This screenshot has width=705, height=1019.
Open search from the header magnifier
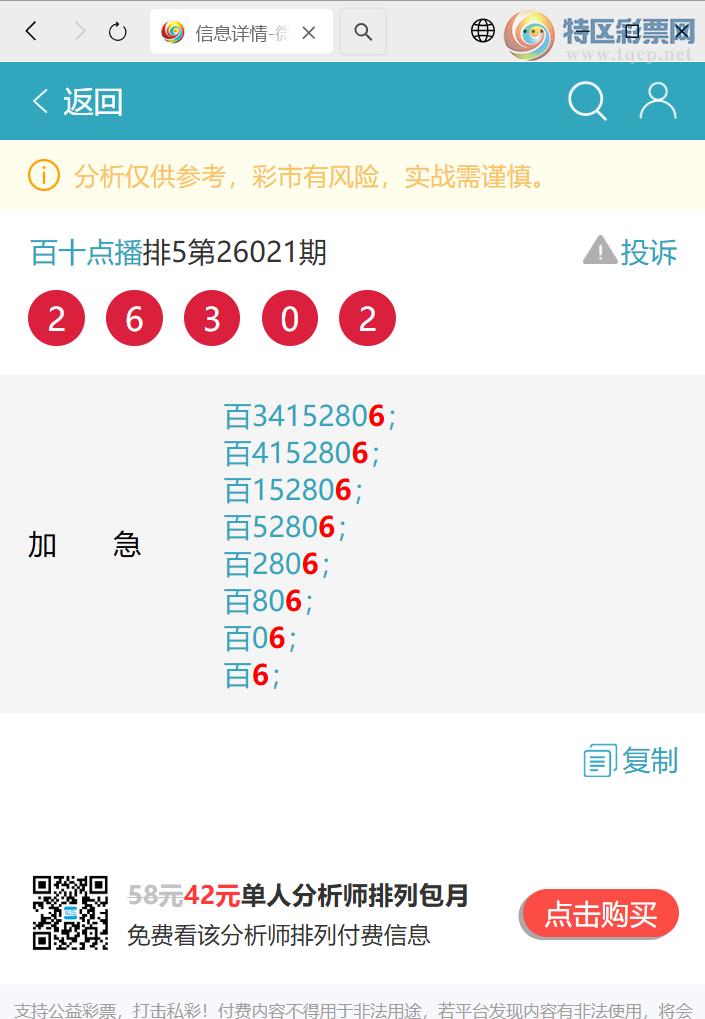coord(587,101)
